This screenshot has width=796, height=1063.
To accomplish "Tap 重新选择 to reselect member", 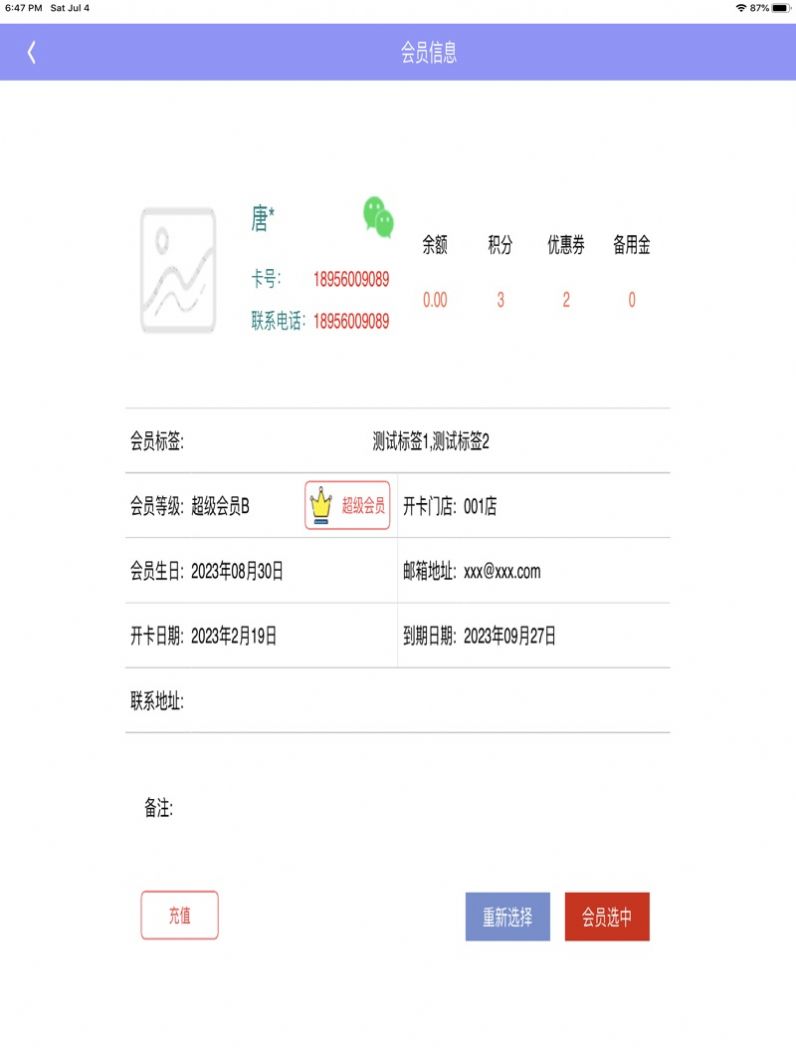I will point(507,917).
